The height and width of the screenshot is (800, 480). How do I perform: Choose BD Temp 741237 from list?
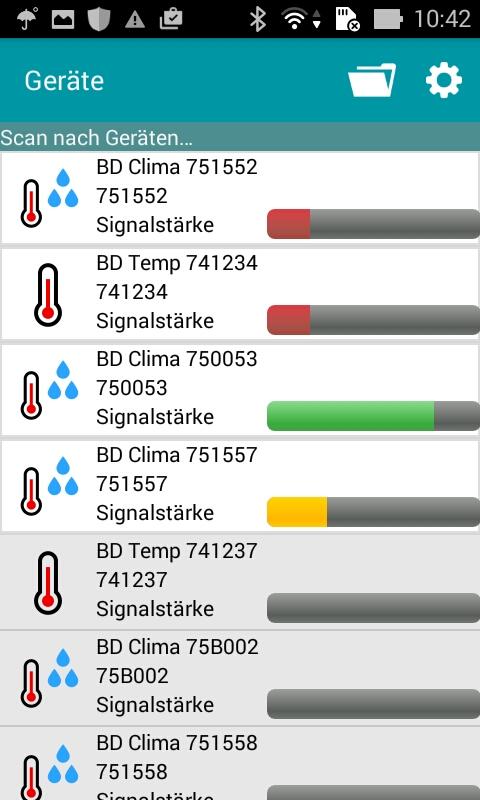(x=240, y=582)
